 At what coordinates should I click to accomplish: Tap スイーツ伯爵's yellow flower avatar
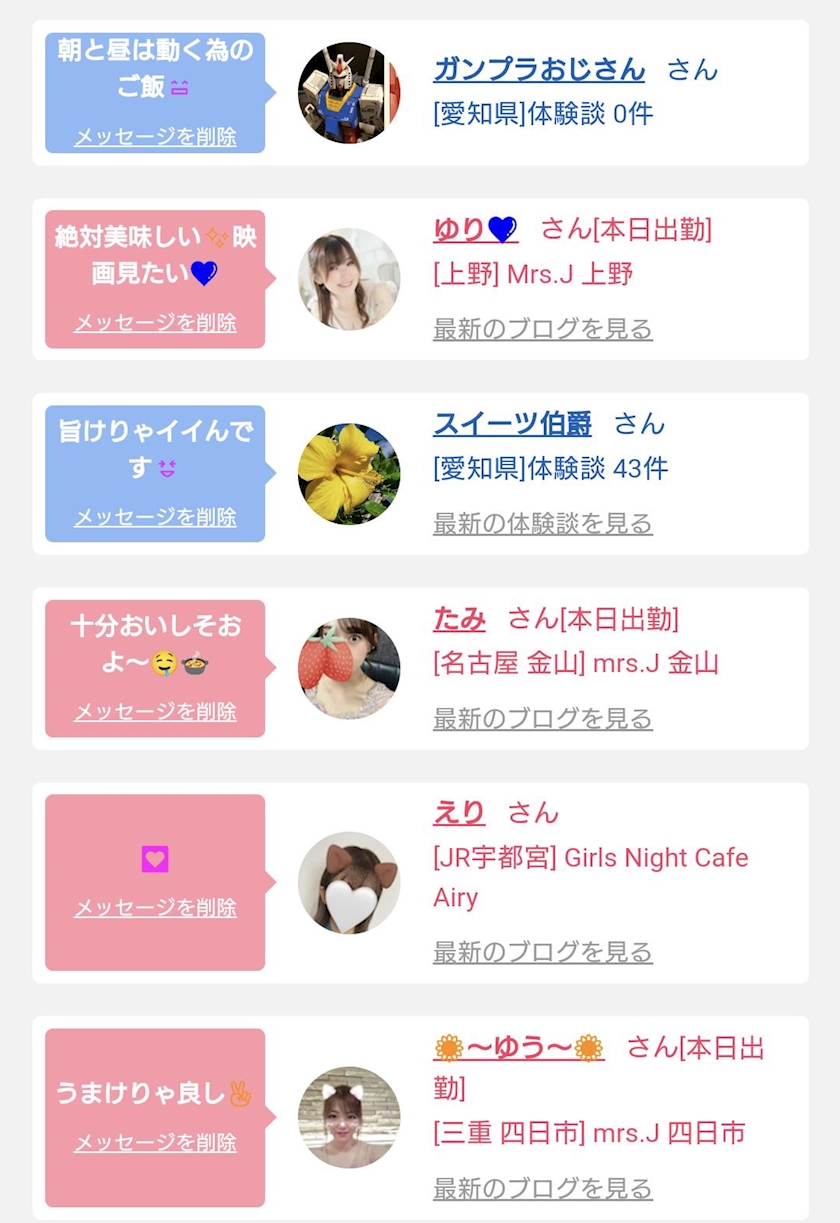pos(349,474)
